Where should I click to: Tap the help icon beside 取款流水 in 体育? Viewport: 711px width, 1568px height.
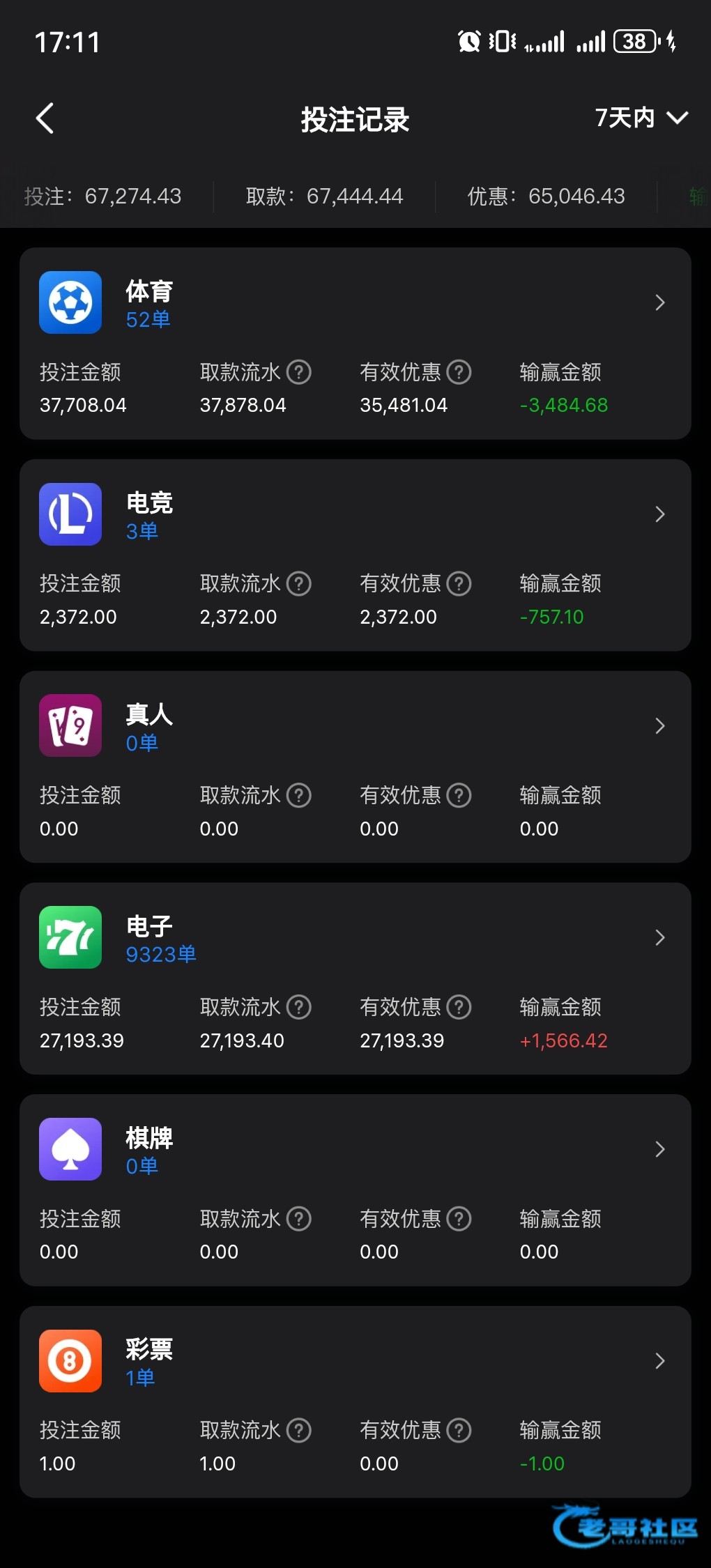299,372
